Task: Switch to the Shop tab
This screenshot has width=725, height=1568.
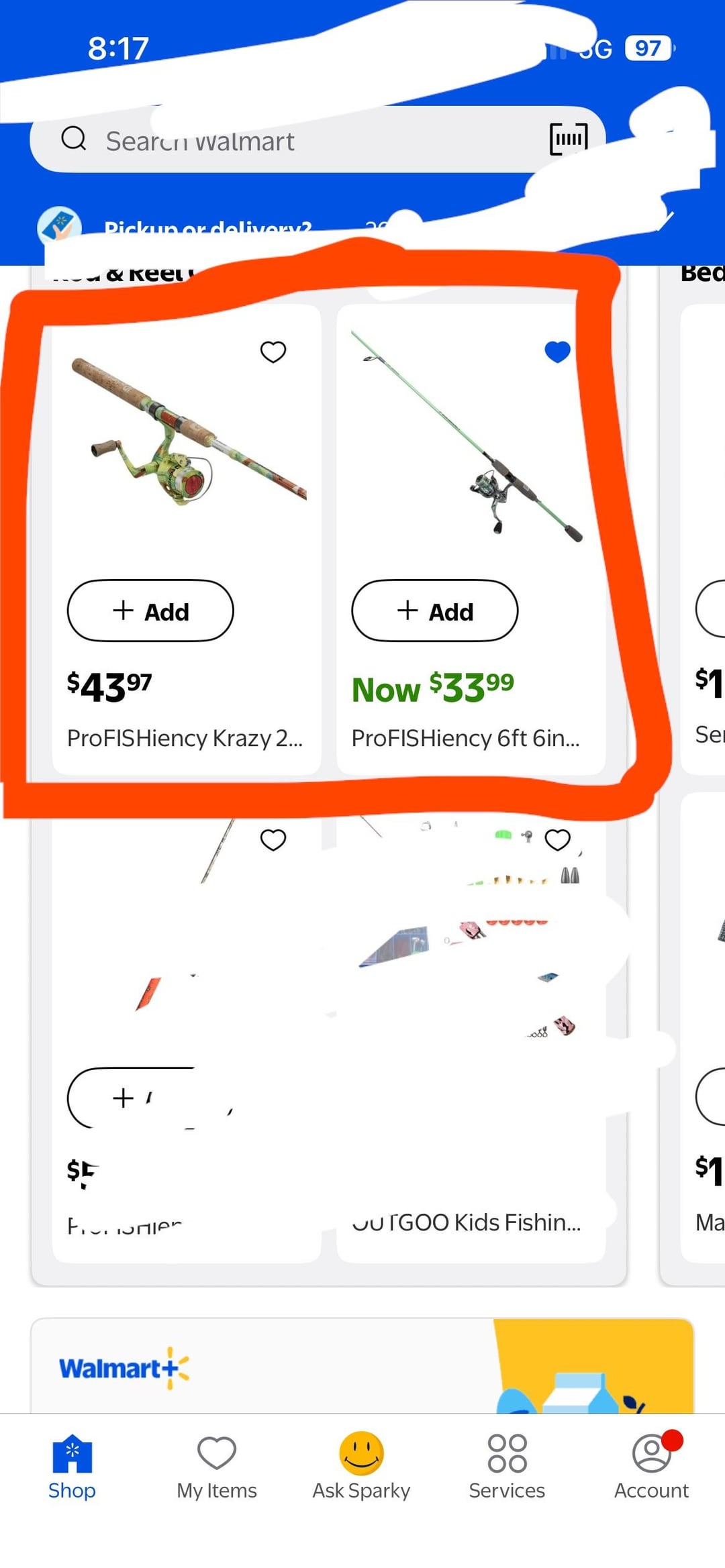Action: tap(72, 1467)
